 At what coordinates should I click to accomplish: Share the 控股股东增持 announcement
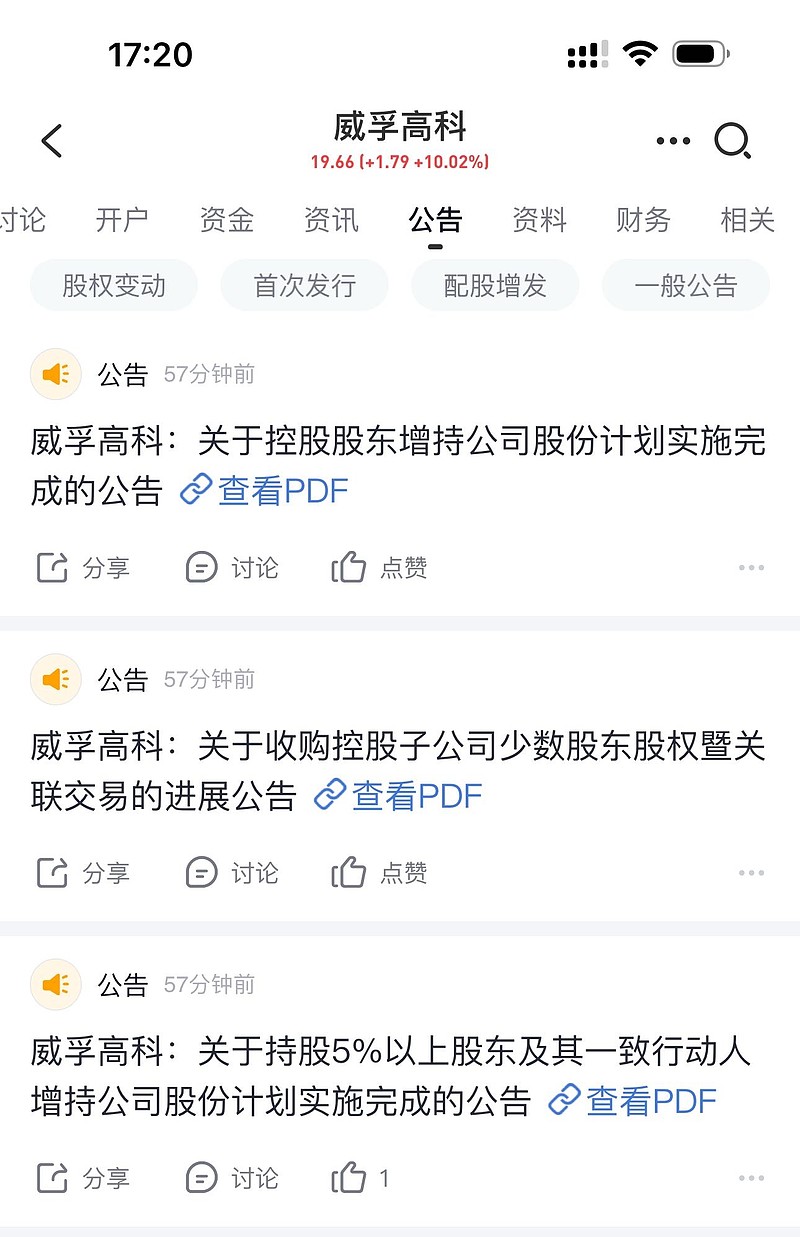83,568
